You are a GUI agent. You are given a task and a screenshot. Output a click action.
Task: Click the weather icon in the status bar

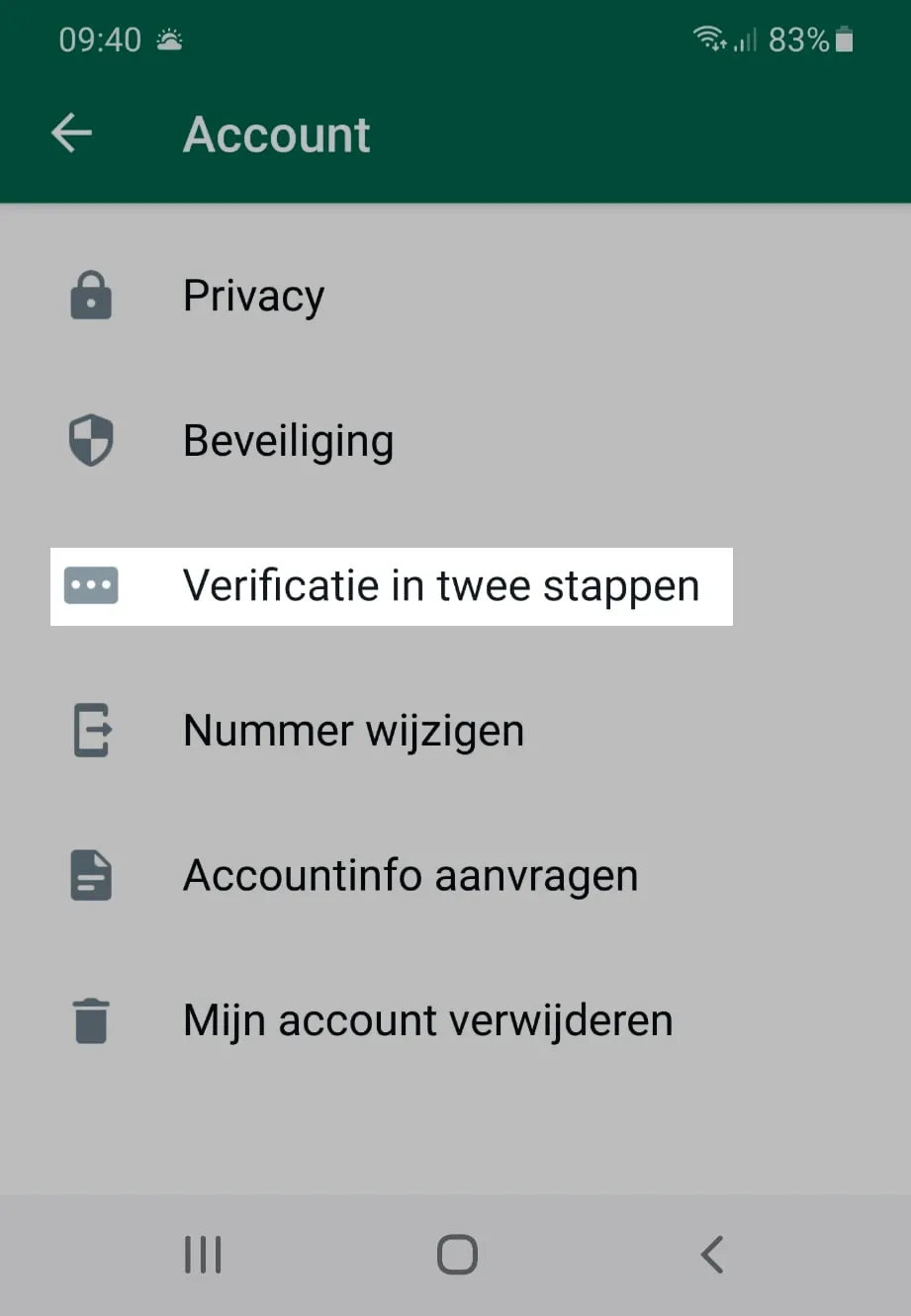point(170,38)
